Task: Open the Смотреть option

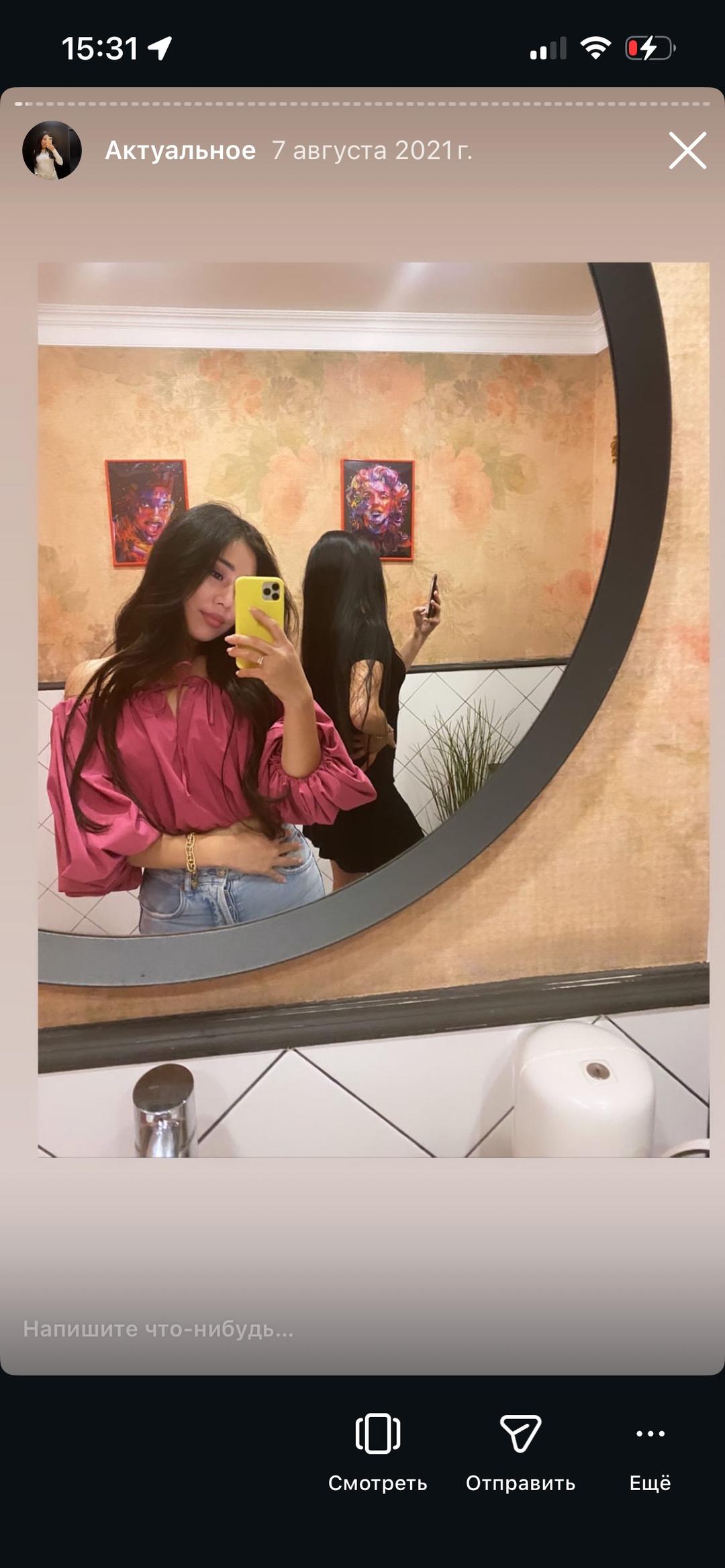Action: tap(377, 1452)
